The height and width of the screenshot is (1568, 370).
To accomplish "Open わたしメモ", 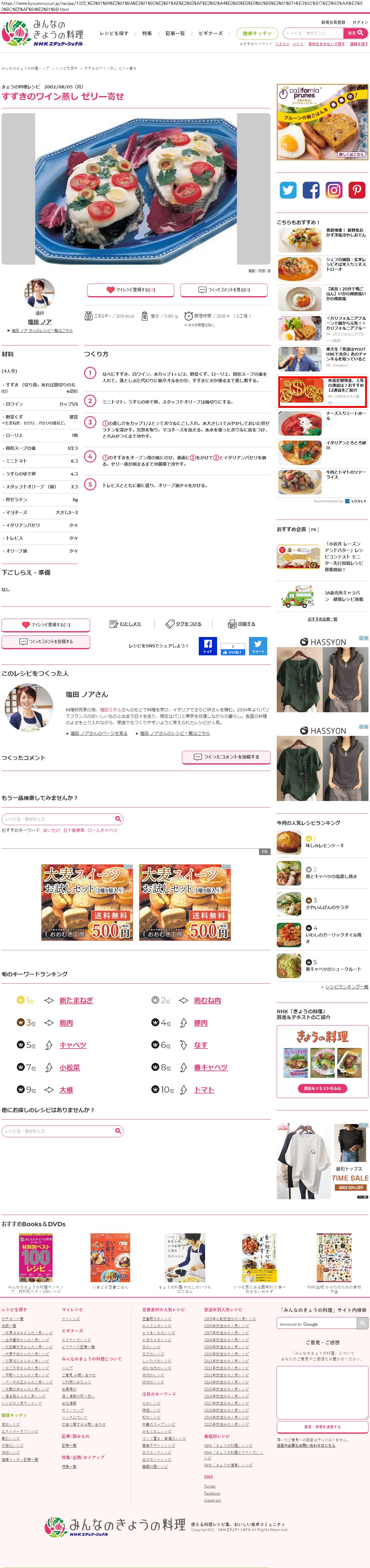I will [125, 624].
